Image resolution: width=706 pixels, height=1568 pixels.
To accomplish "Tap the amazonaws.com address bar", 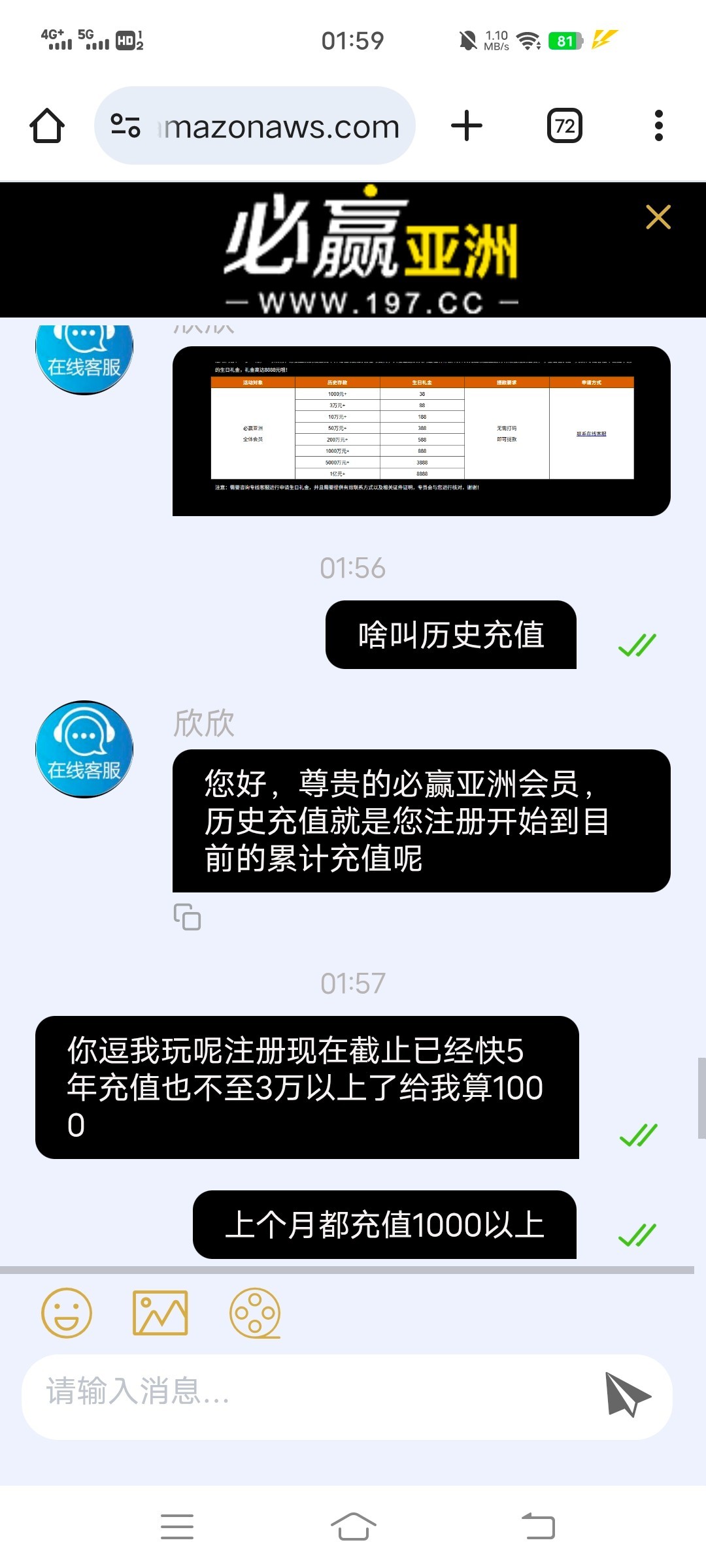I will point(255,125).
